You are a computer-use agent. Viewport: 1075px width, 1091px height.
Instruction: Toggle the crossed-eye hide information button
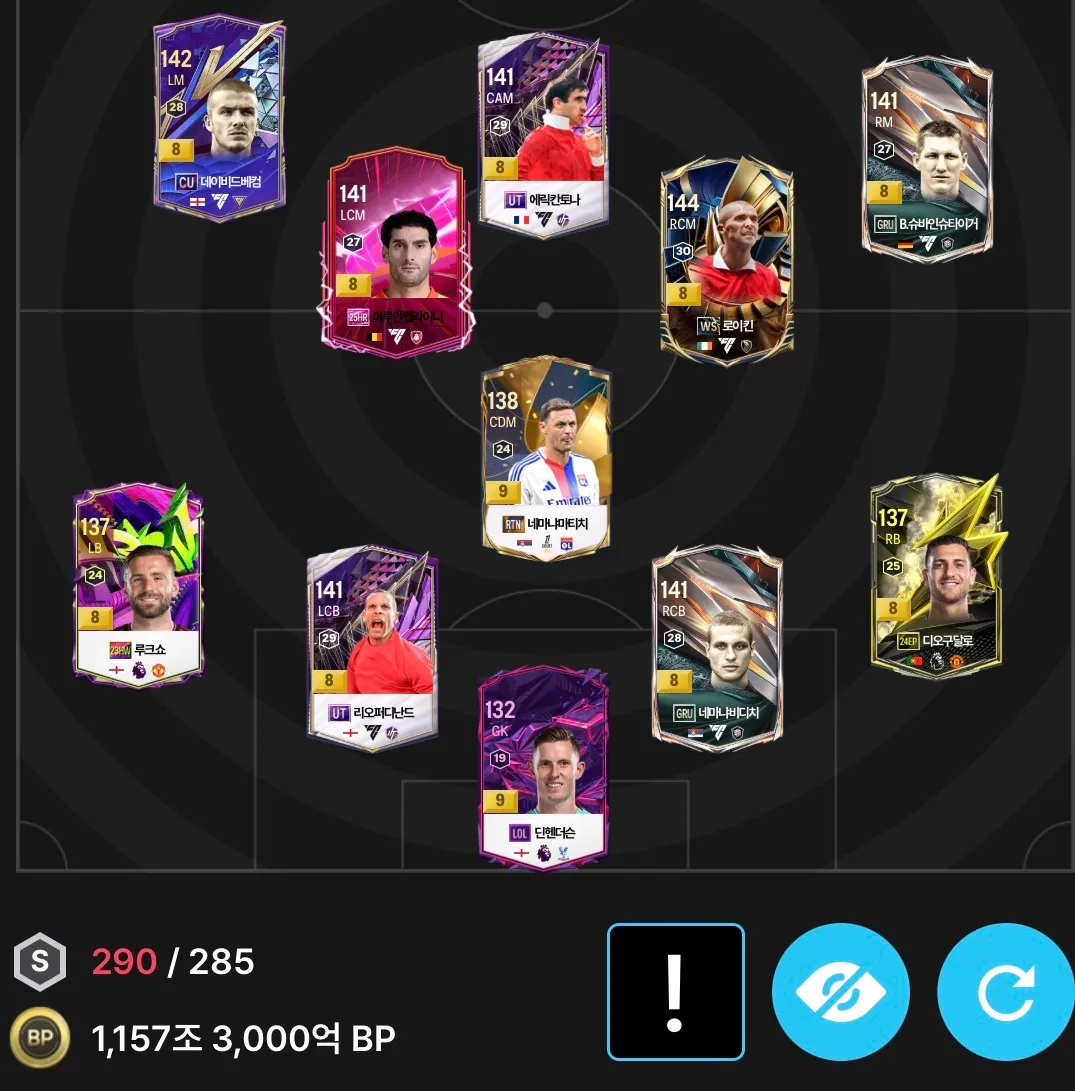840,991
